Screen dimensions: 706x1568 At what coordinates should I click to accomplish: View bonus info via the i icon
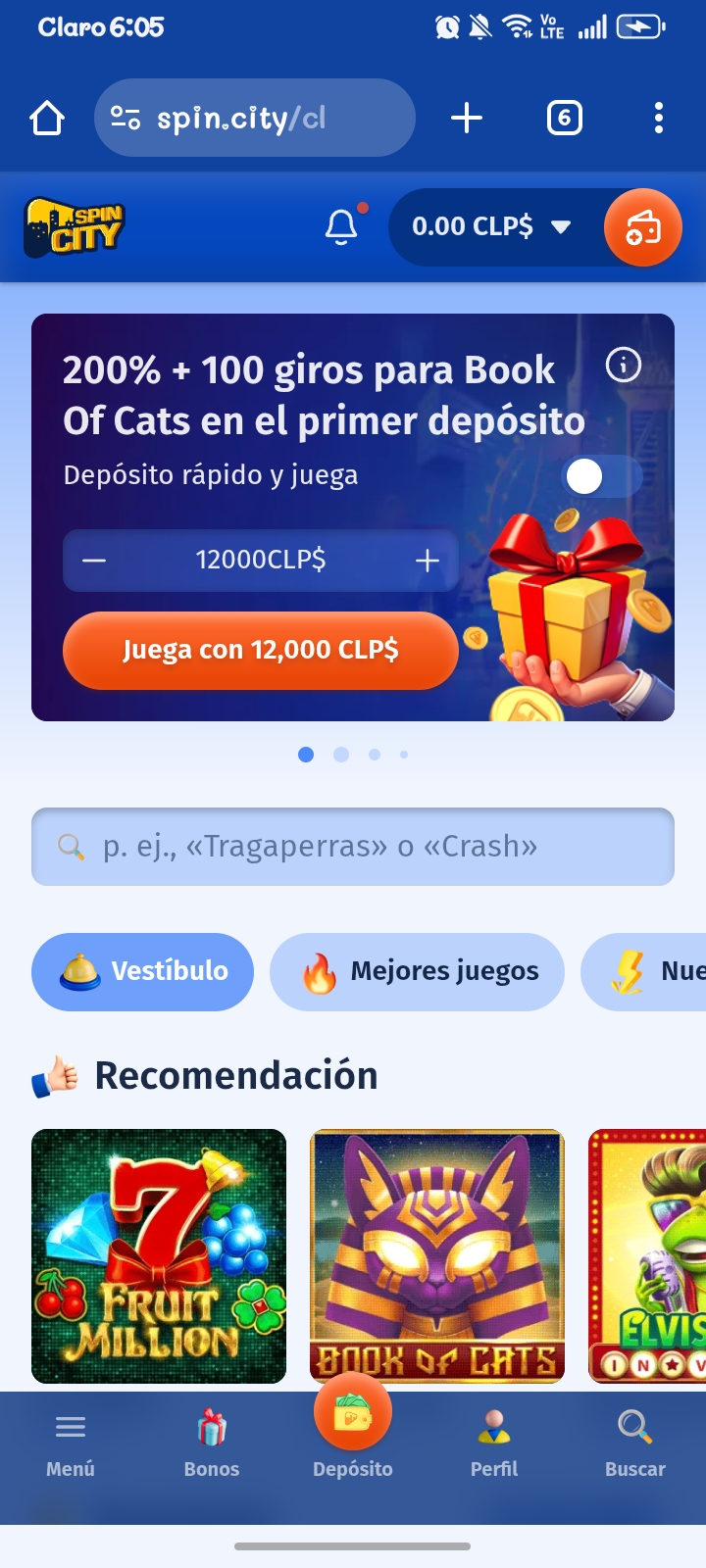pyautogui.click(x=624, y=366)
